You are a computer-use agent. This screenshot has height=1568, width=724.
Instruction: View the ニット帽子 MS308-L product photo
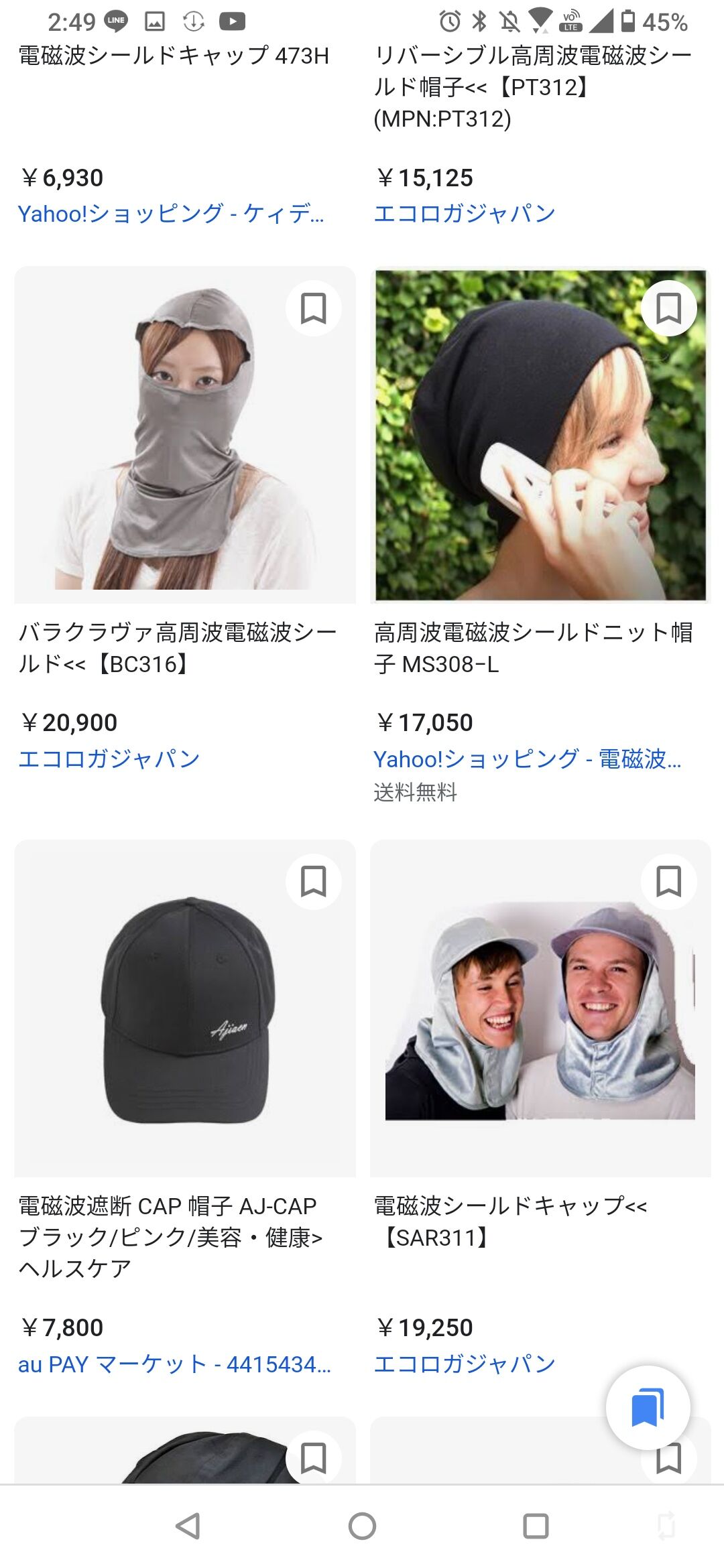click(540, 436)
